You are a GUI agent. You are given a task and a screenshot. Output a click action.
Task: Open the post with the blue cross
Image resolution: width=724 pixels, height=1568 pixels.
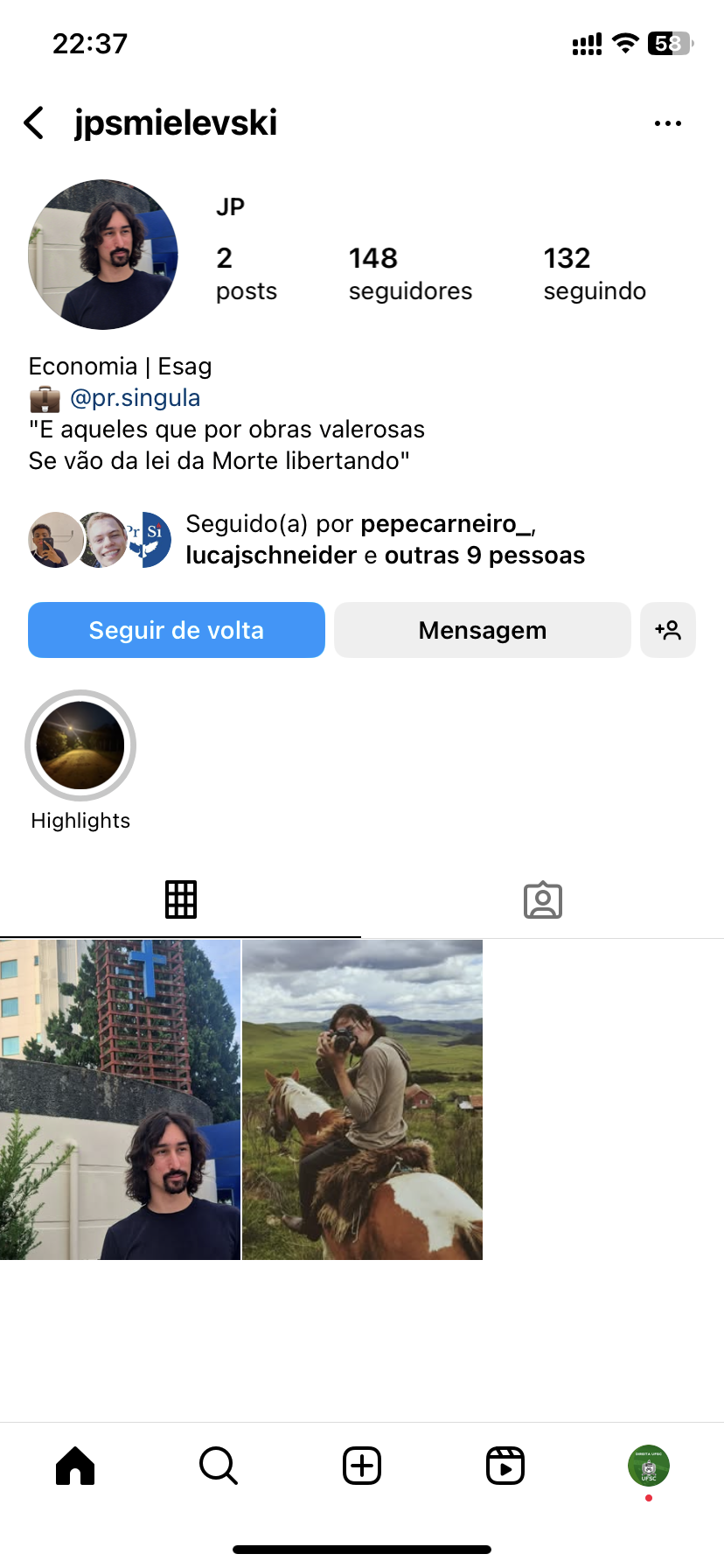point(120,1100)
